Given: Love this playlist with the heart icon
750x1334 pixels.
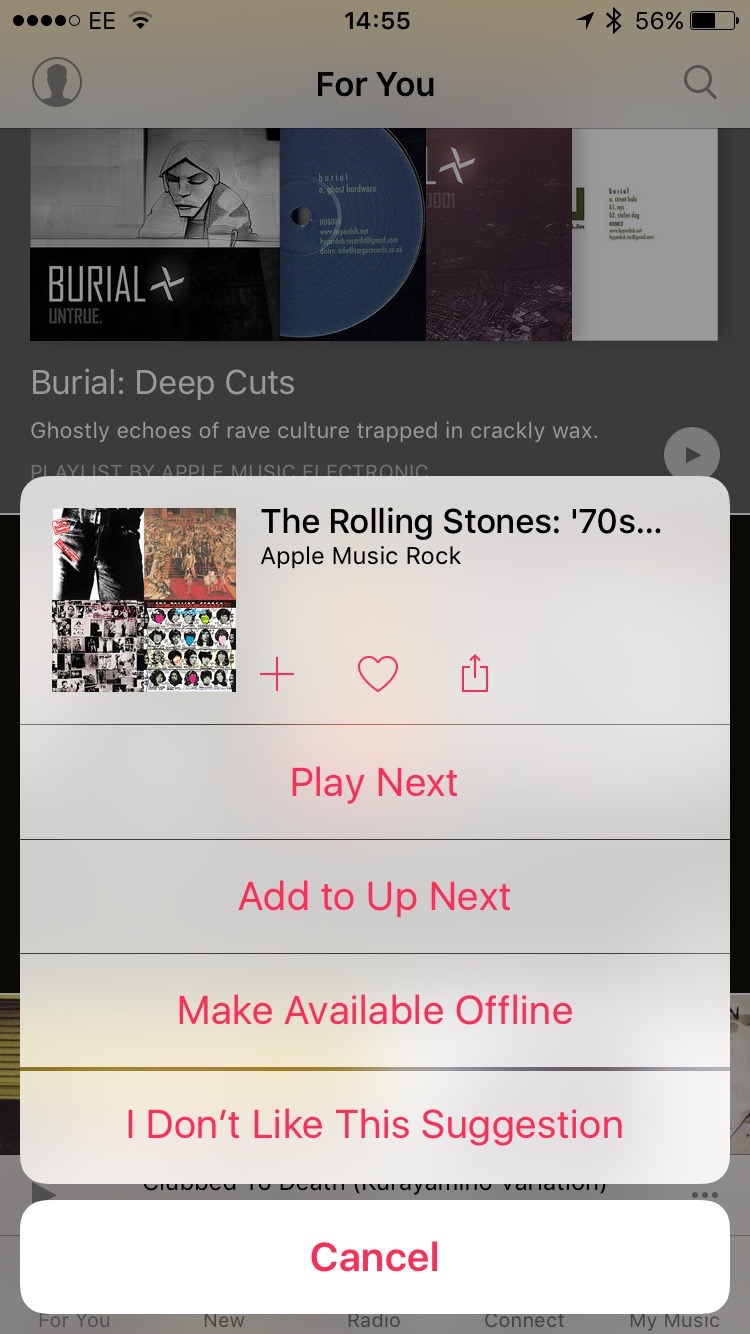Looking at the screenshot, I should [x=378, y=675].
